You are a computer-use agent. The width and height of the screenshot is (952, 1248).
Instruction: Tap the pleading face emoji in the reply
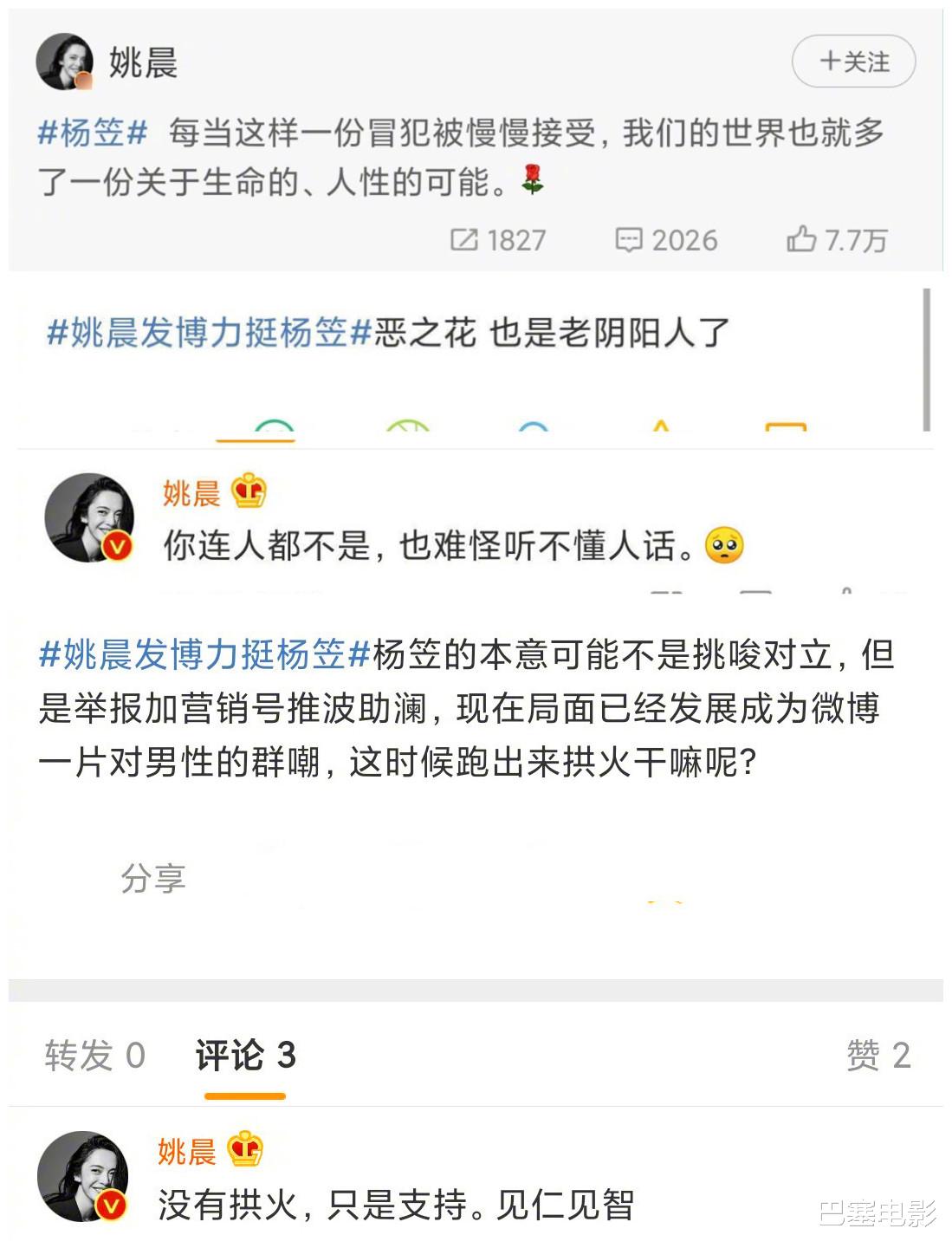pyautogui.click(x=724, y=546)
